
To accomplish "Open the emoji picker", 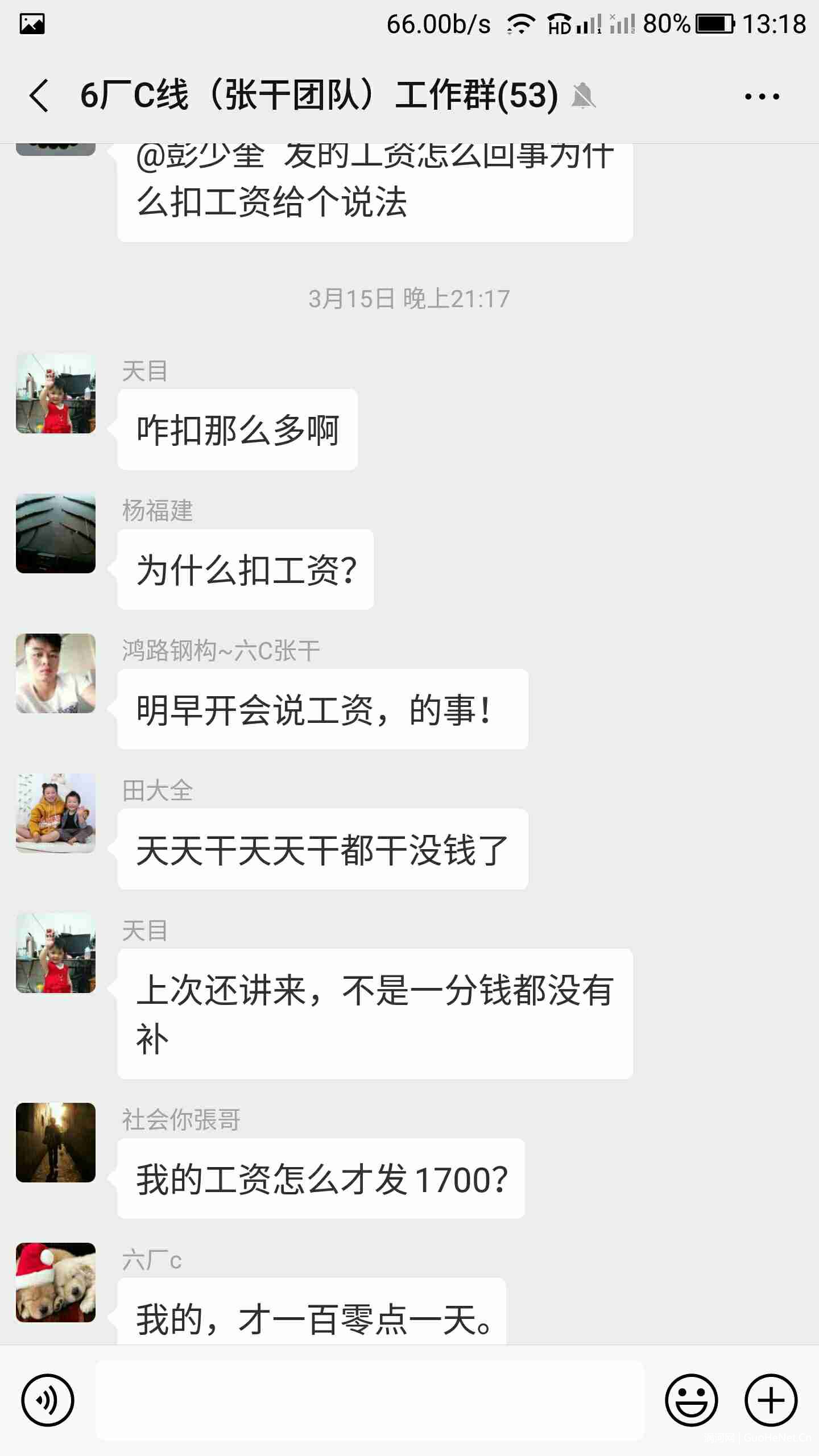I will 691,1400.
